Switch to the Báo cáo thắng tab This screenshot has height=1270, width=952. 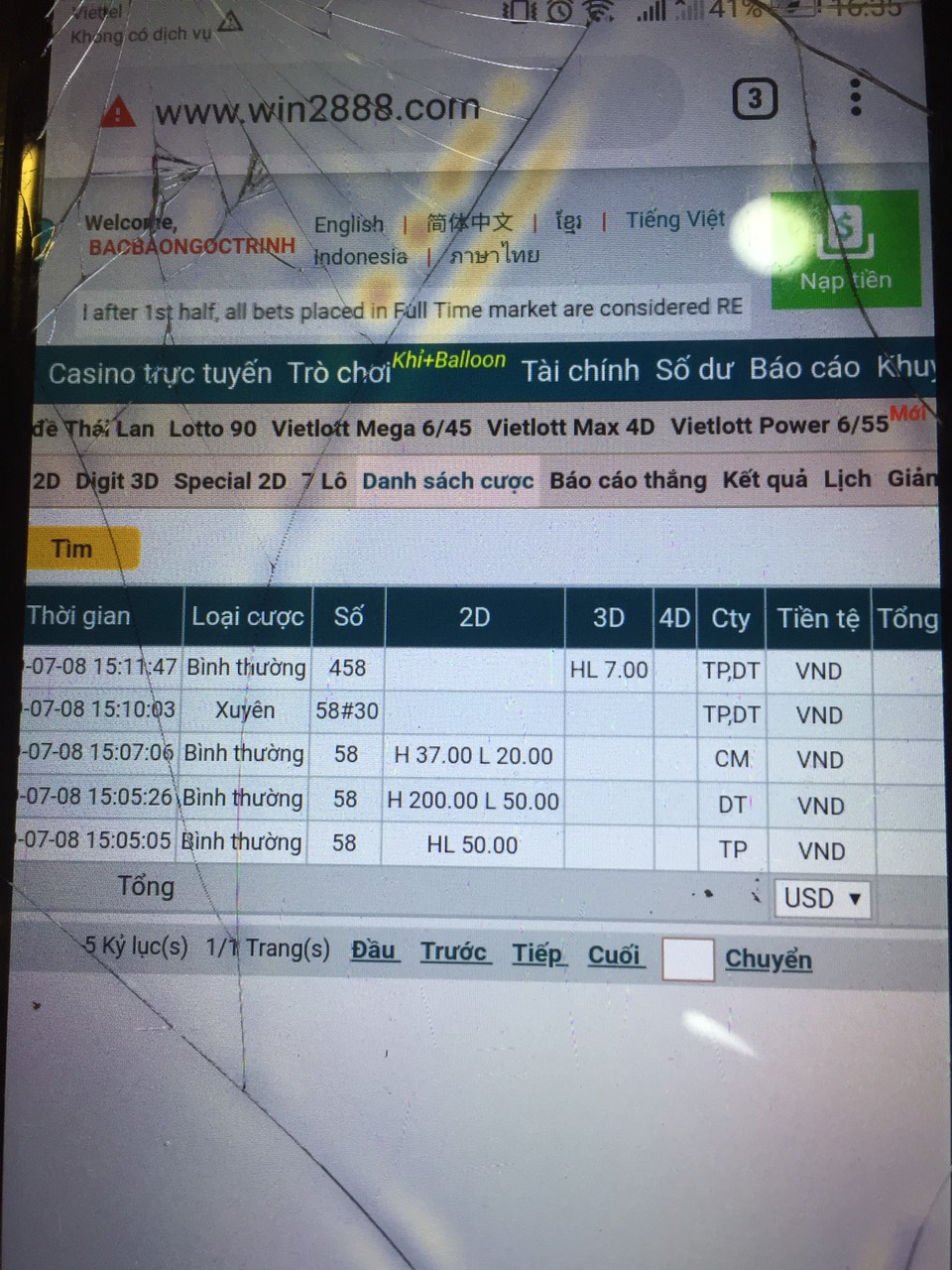628,480
